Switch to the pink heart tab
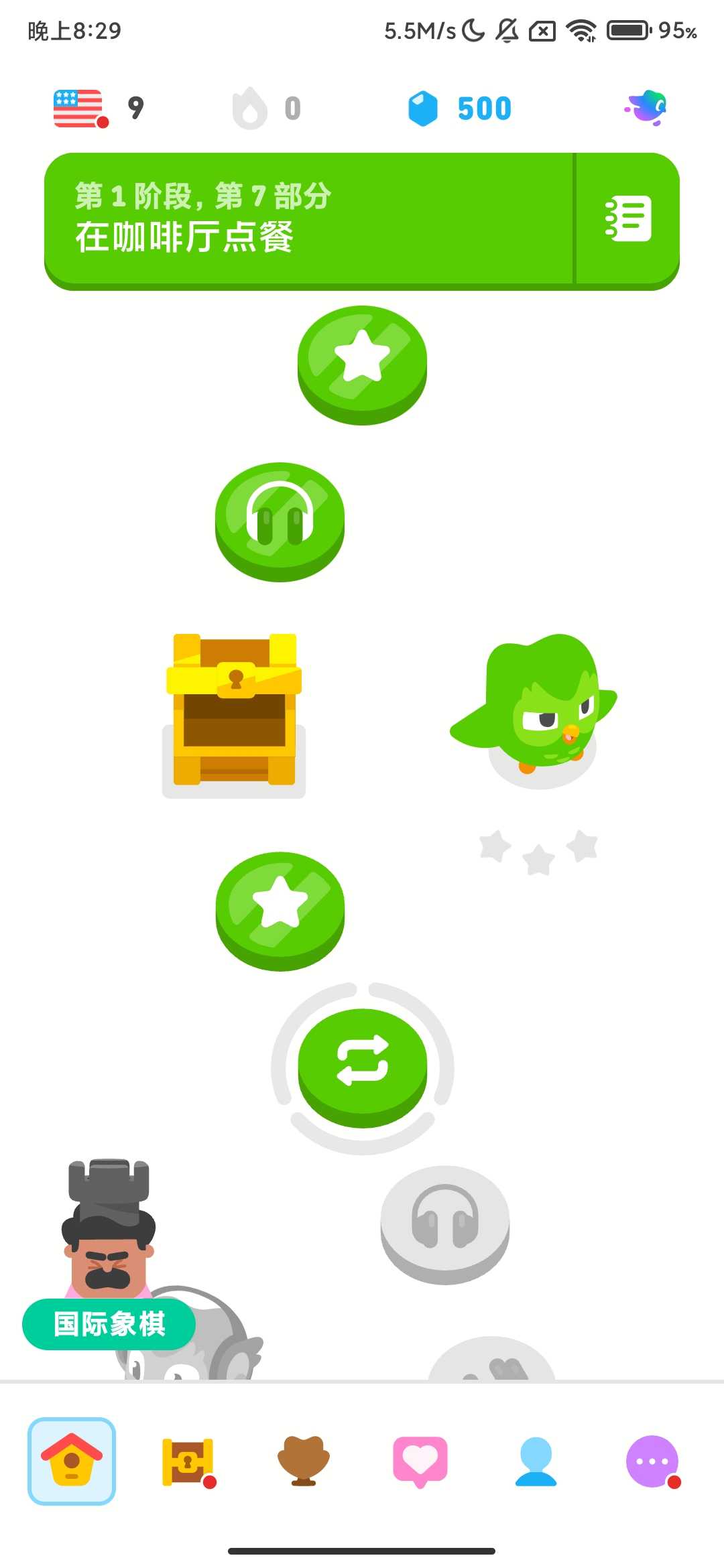This screenshot has height=1568, width=724. coord(420,1461)
